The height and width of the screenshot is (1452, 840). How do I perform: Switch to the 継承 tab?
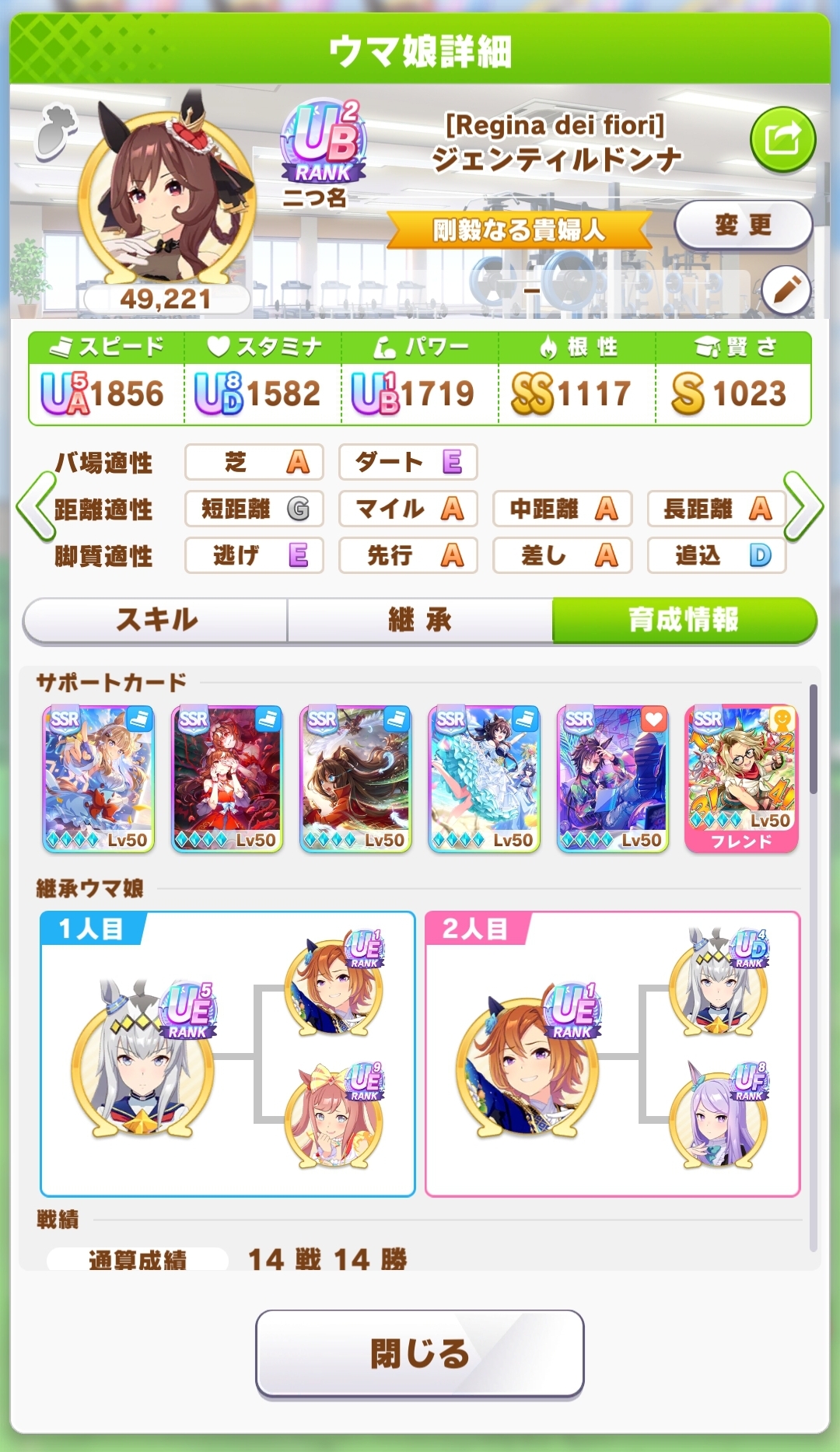tap(420, 621)
